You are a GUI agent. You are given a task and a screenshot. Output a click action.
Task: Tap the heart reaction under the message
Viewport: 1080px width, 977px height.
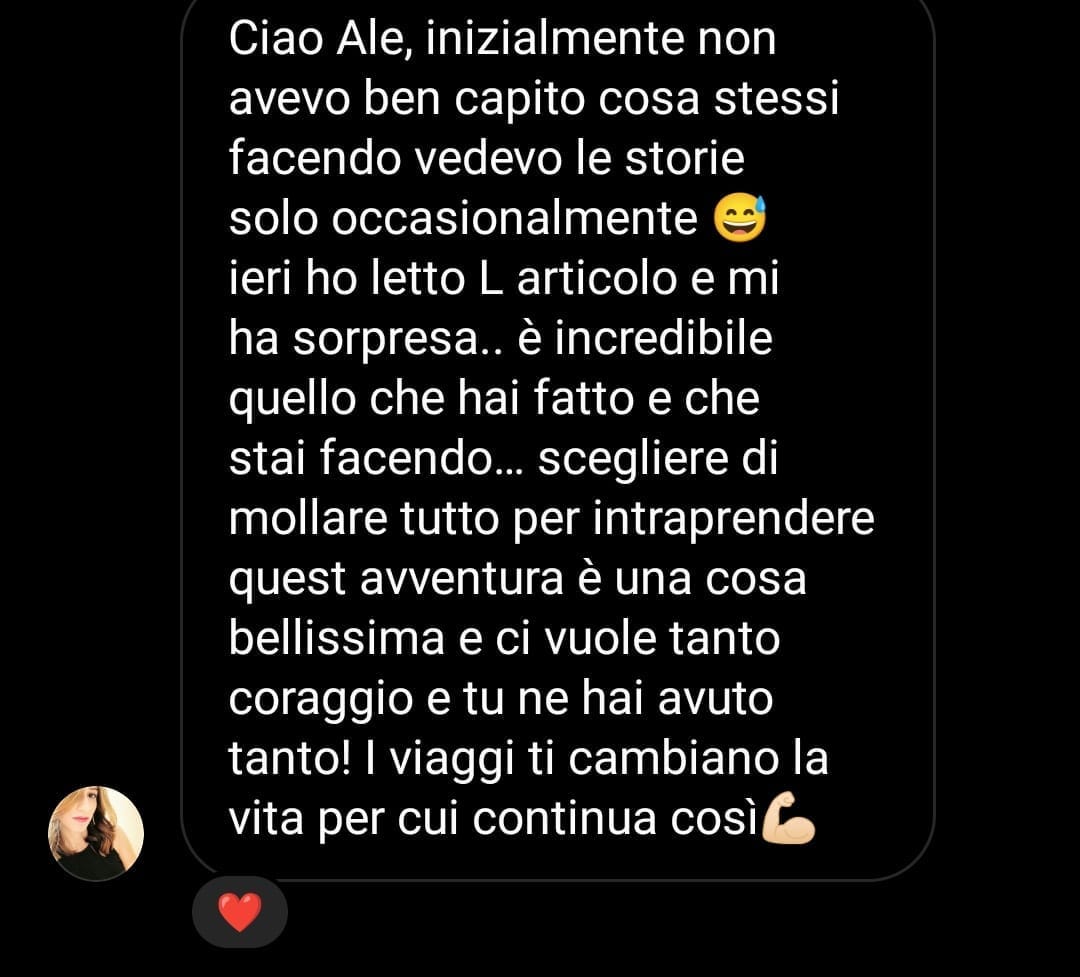[239, 912]
